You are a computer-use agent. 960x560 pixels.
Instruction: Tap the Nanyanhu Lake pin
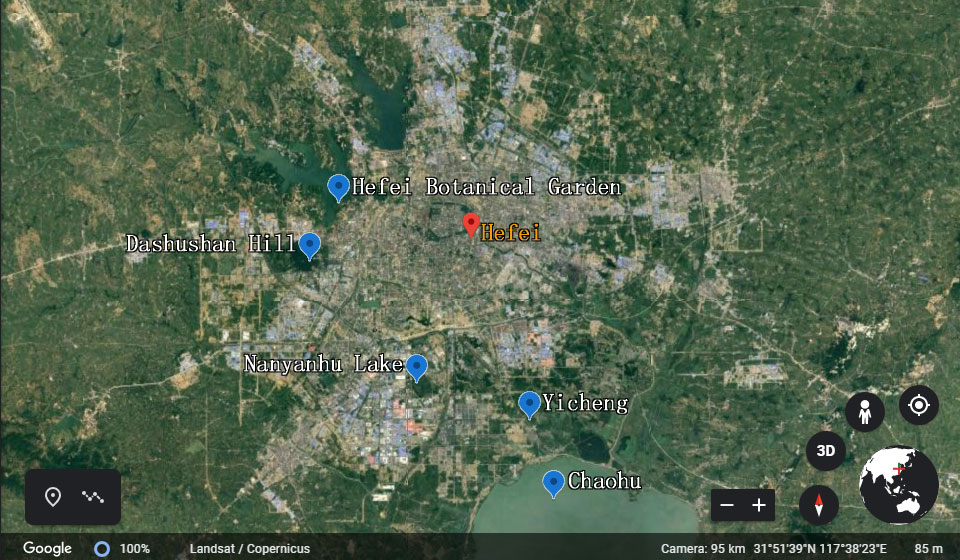416,366
